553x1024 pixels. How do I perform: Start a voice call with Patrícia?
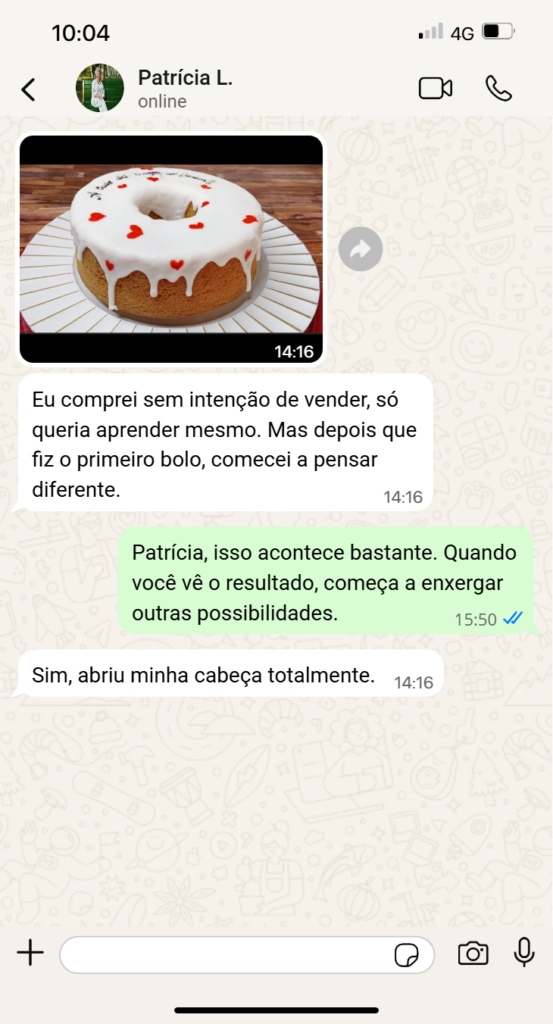click(x=499, y=88)
